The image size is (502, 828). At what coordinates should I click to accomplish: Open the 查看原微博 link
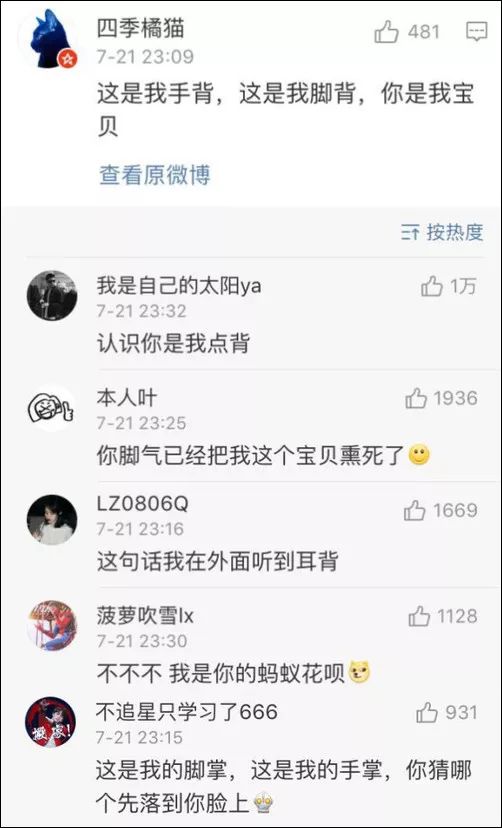coord(155,174)
